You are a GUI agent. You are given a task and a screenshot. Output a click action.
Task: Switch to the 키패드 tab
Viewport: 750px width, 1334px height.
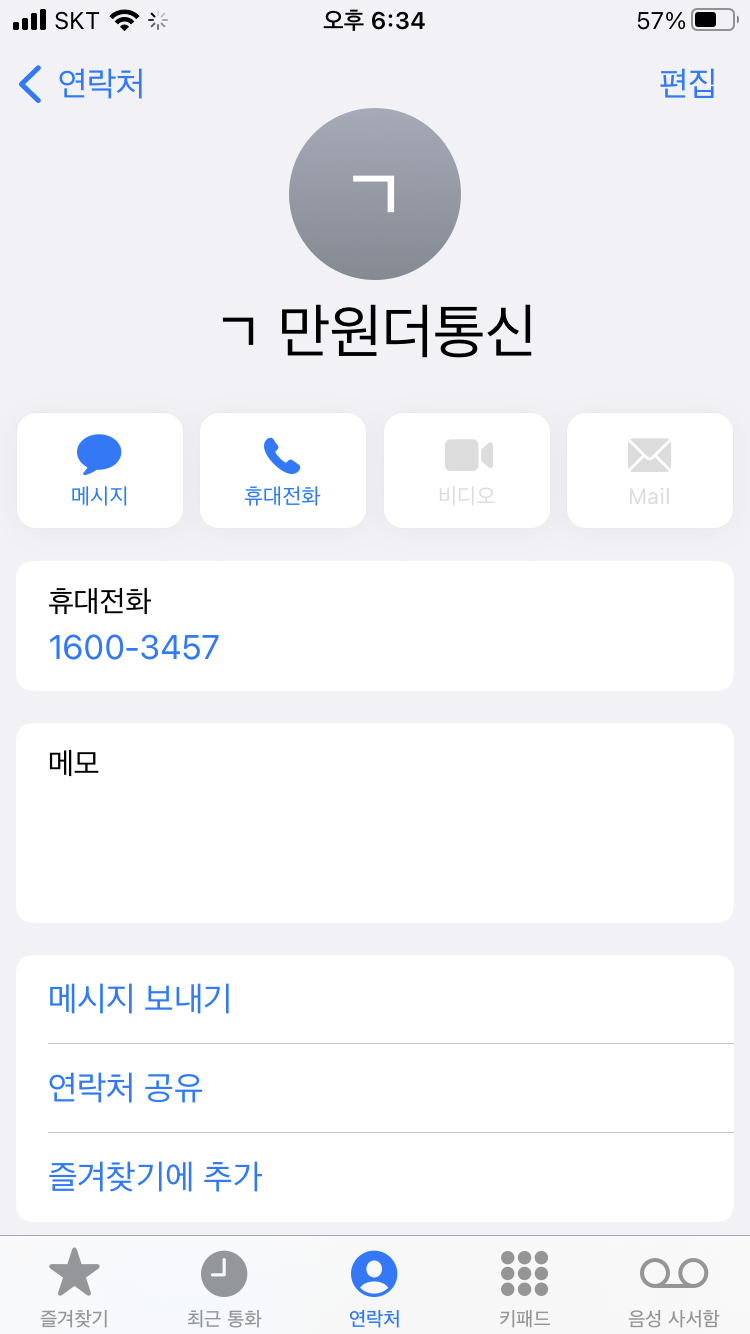coord(524,1287)
